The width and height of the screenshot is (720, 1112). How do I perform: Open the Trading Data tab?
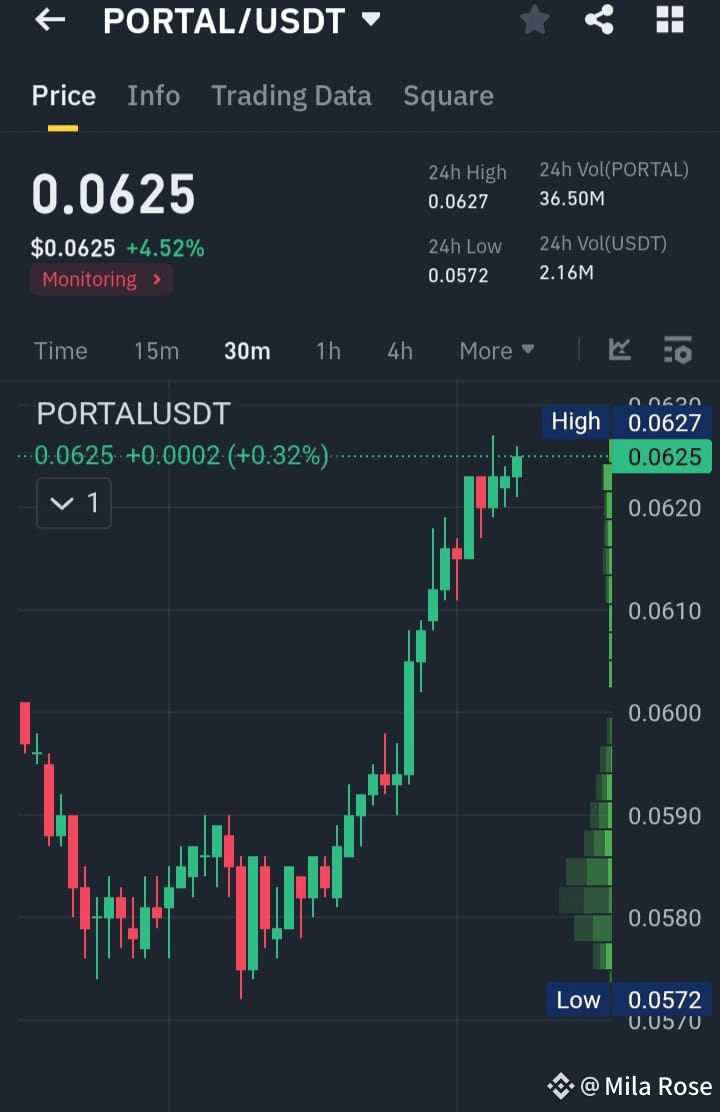(x=291, y=96)
